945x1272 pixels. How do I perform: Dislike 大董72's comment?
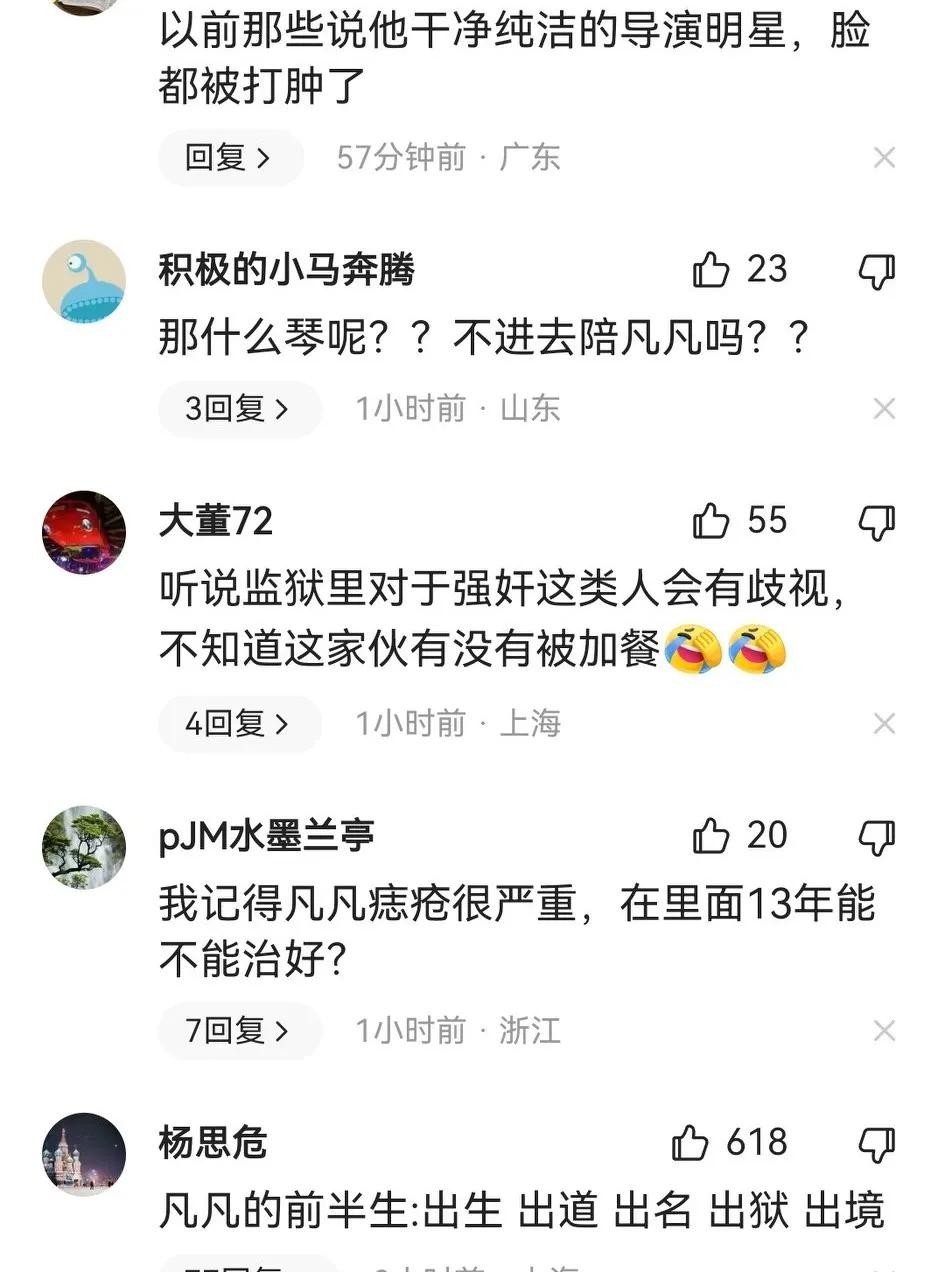coord(877,522)
